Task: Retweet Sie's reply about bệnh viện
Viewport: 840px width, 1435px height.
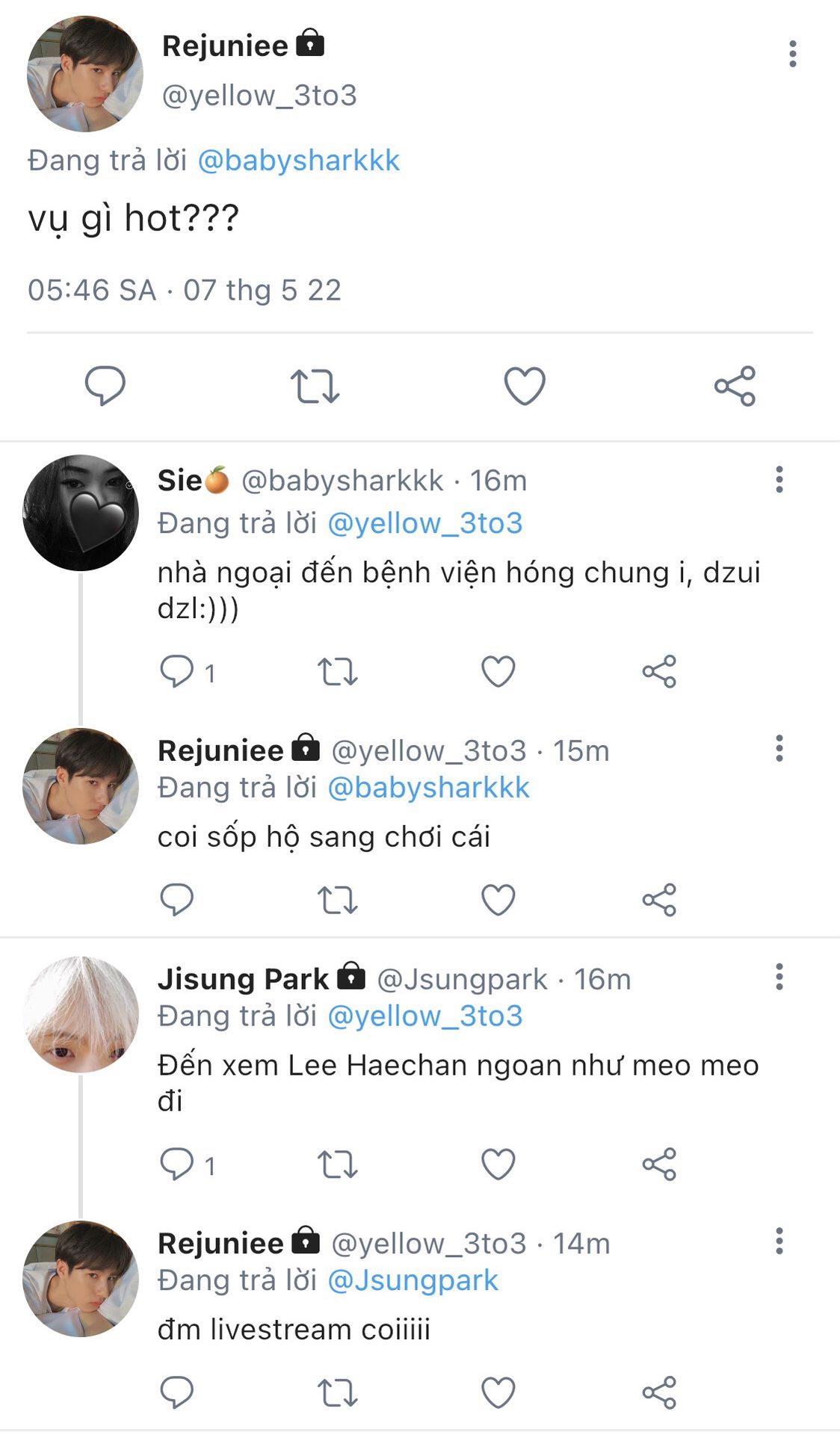Action: coord(338,671)
